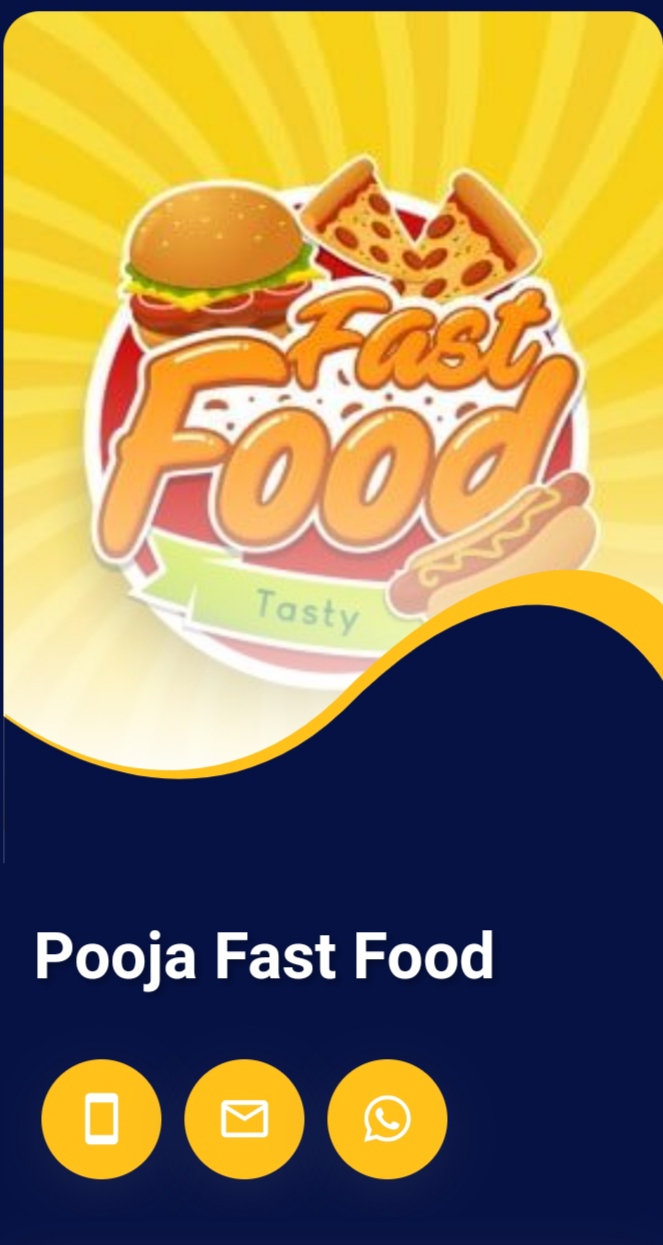Send an email using the envelope icon

point(244,1118)
